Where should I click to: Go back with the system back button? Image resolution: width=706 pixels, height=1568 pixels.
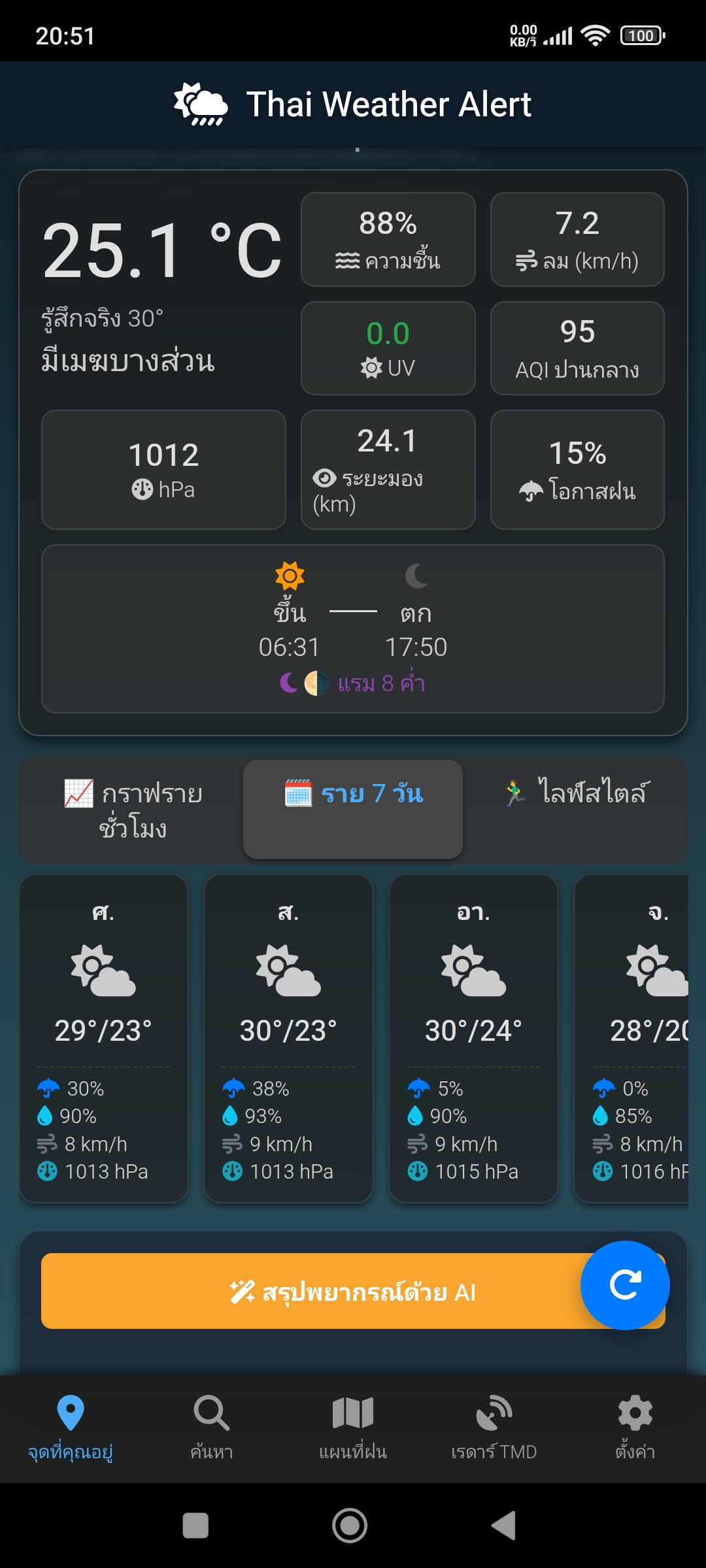503,1526
